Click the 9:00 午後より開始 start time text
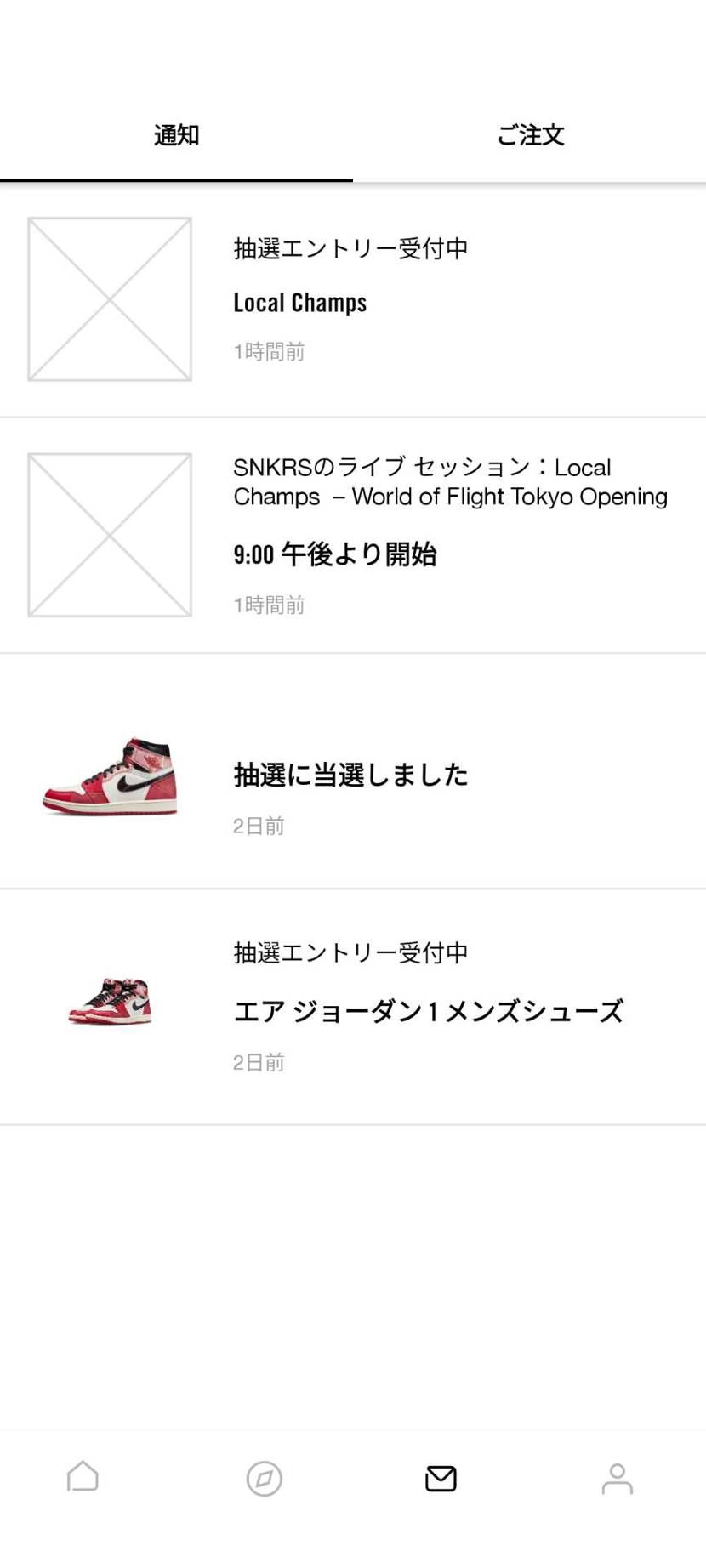Viewport: 706px width, 1568px height. 335,554
